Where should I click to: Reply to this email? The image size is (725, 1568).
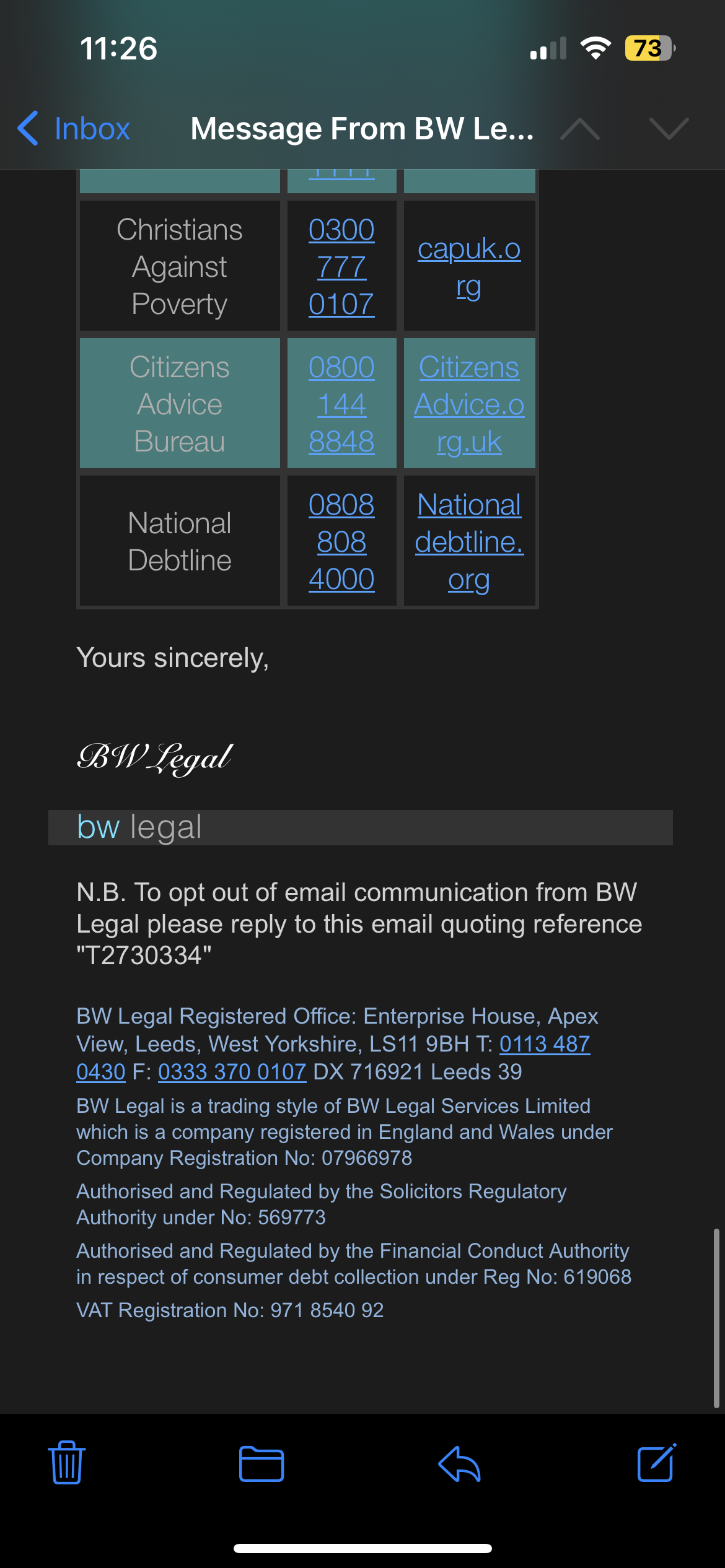click(459, 1464)
